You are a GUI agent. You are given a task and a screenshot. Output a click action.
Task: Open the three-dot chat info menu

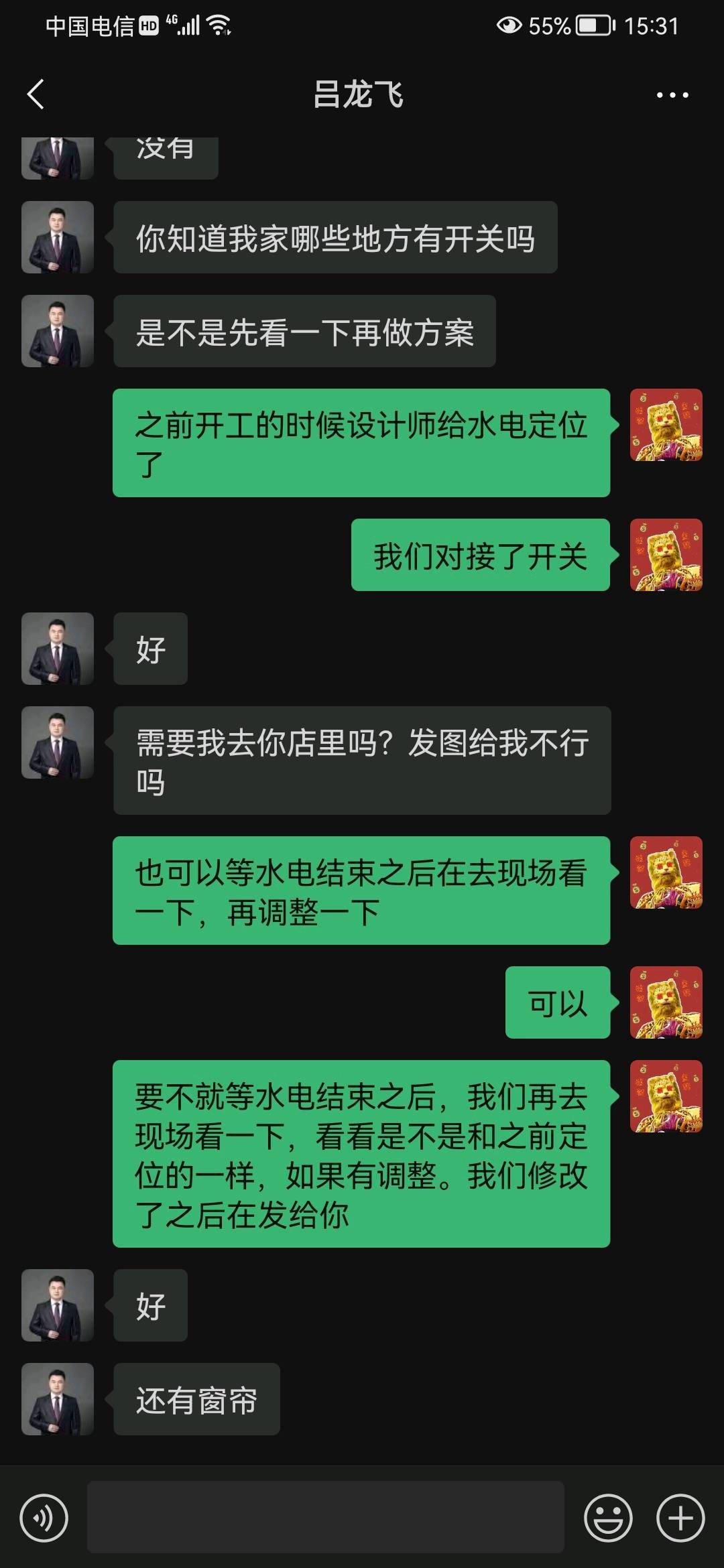tap(672, 95)
